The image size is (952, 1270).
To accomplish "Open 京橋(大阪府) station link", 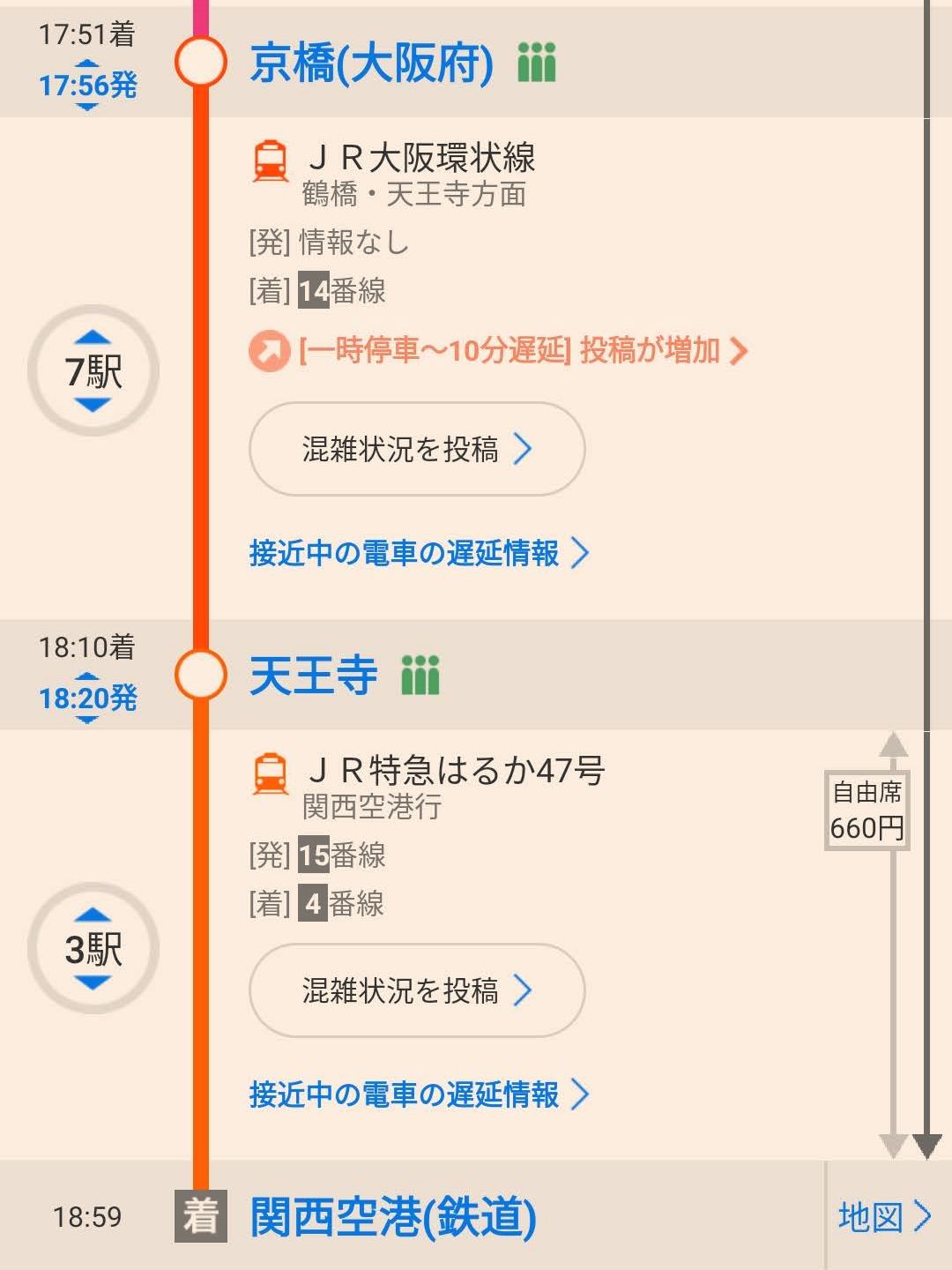I will 370,63.
